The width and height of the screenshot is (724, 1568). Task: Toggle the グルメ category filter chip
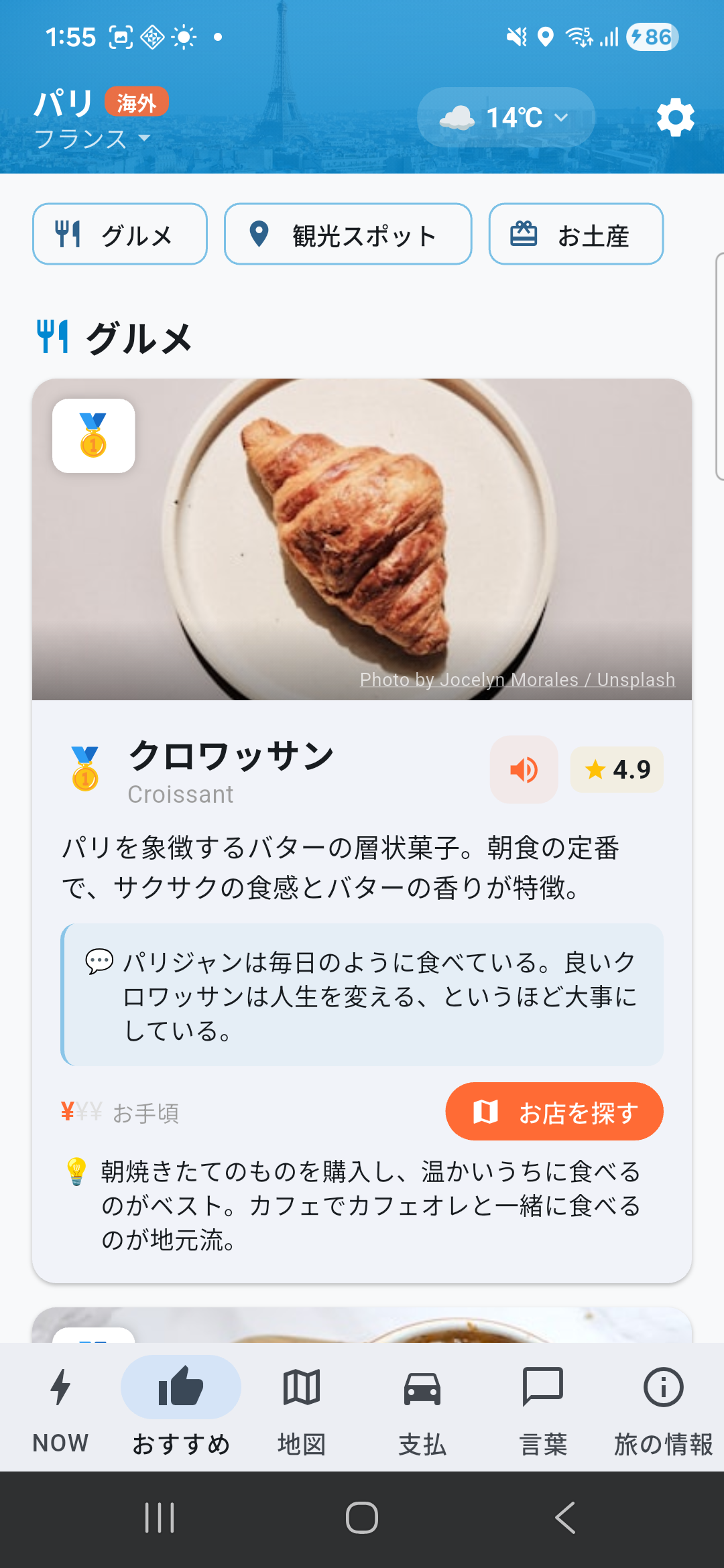(119, 234)
